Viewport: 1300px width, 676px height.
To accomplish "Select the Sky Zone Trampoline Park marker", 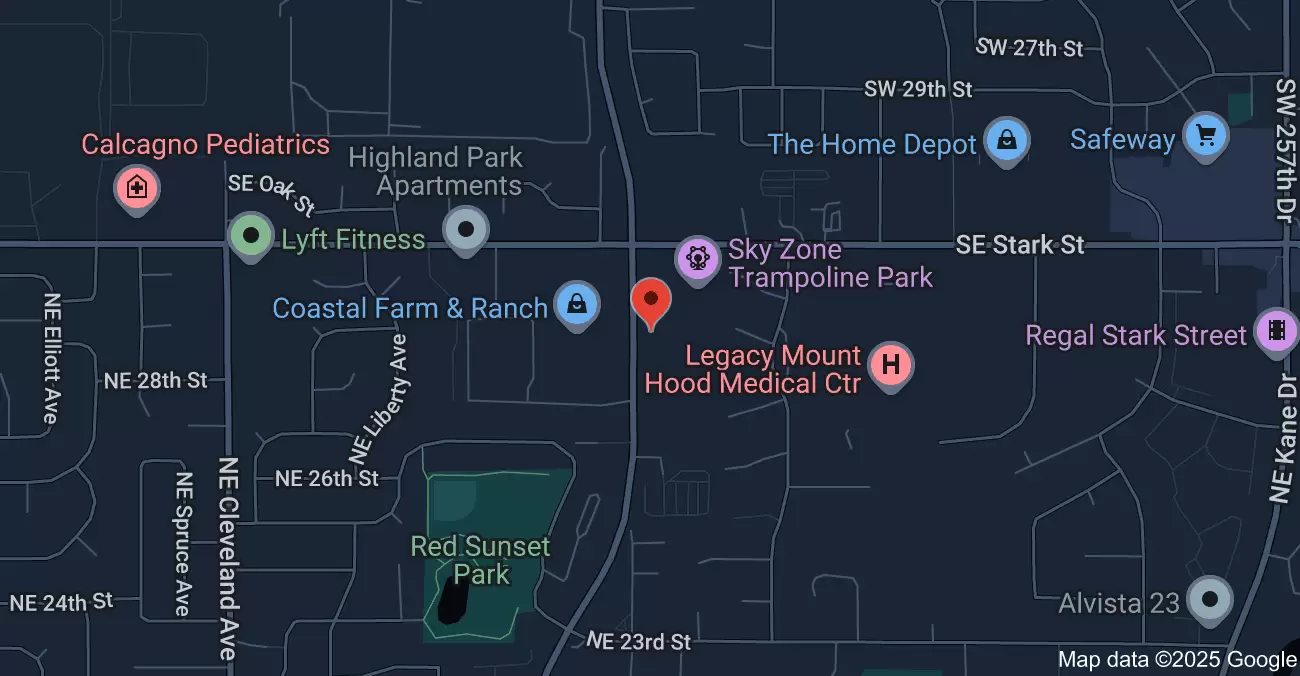I will pyautogui.click(x=697, y=259).
